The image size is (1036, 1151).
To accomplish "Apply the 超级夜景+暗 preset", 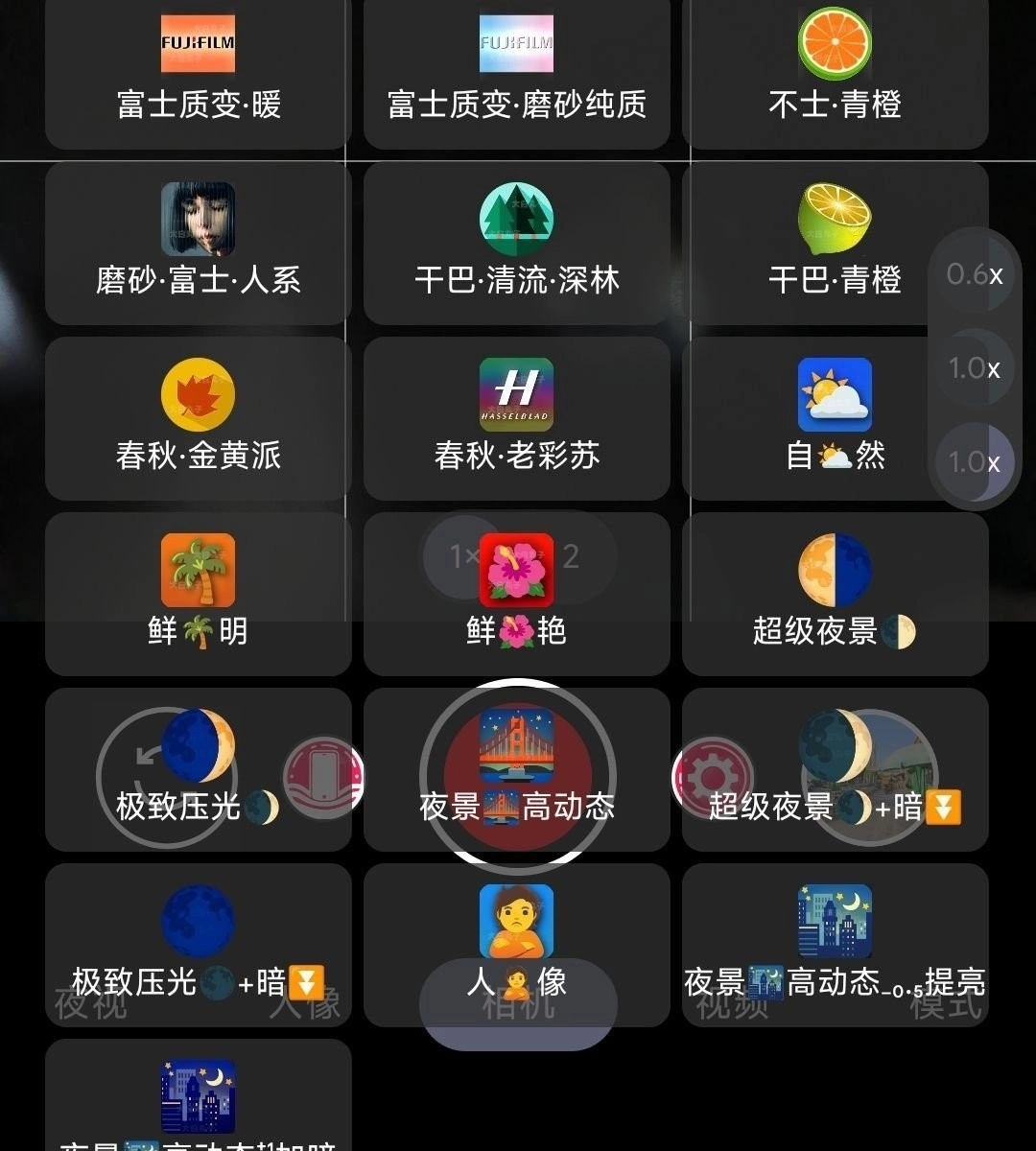I will click(835, 770).
